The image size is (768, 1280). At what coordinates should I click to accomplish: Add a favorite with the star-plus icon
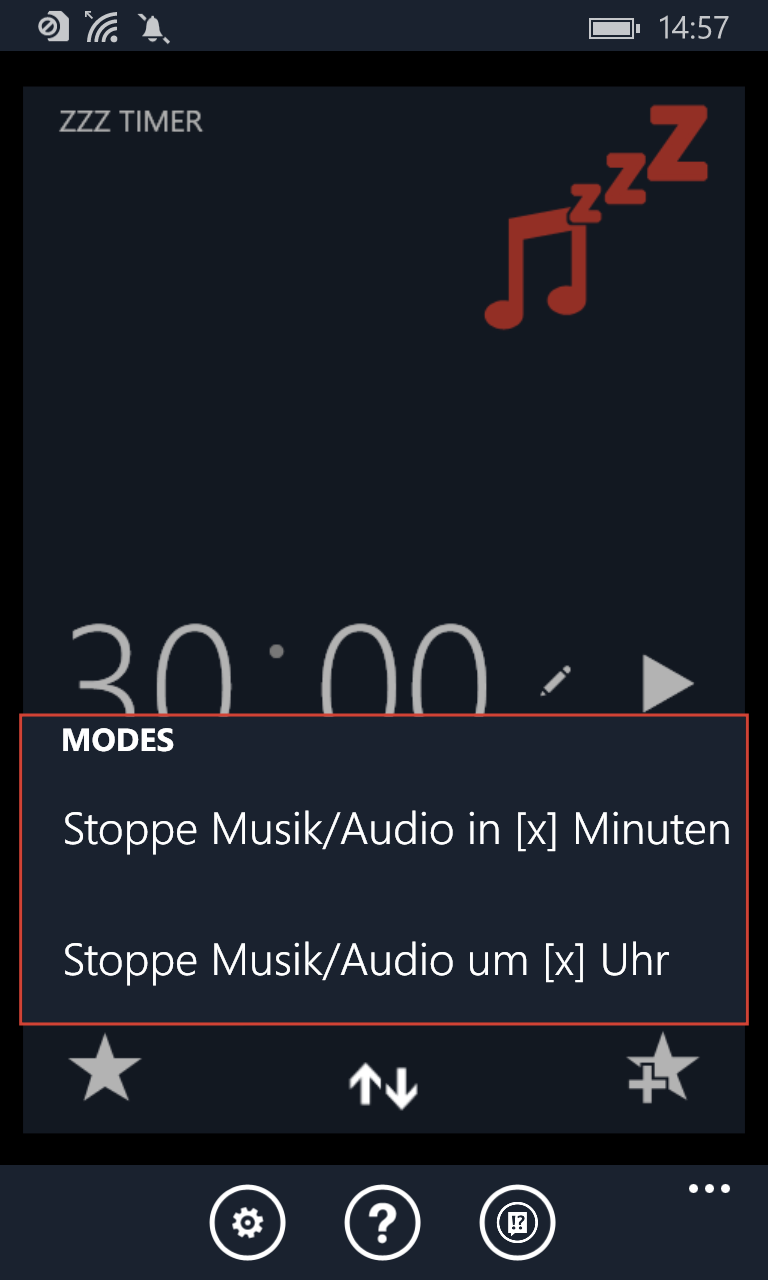pos(661,1069)
